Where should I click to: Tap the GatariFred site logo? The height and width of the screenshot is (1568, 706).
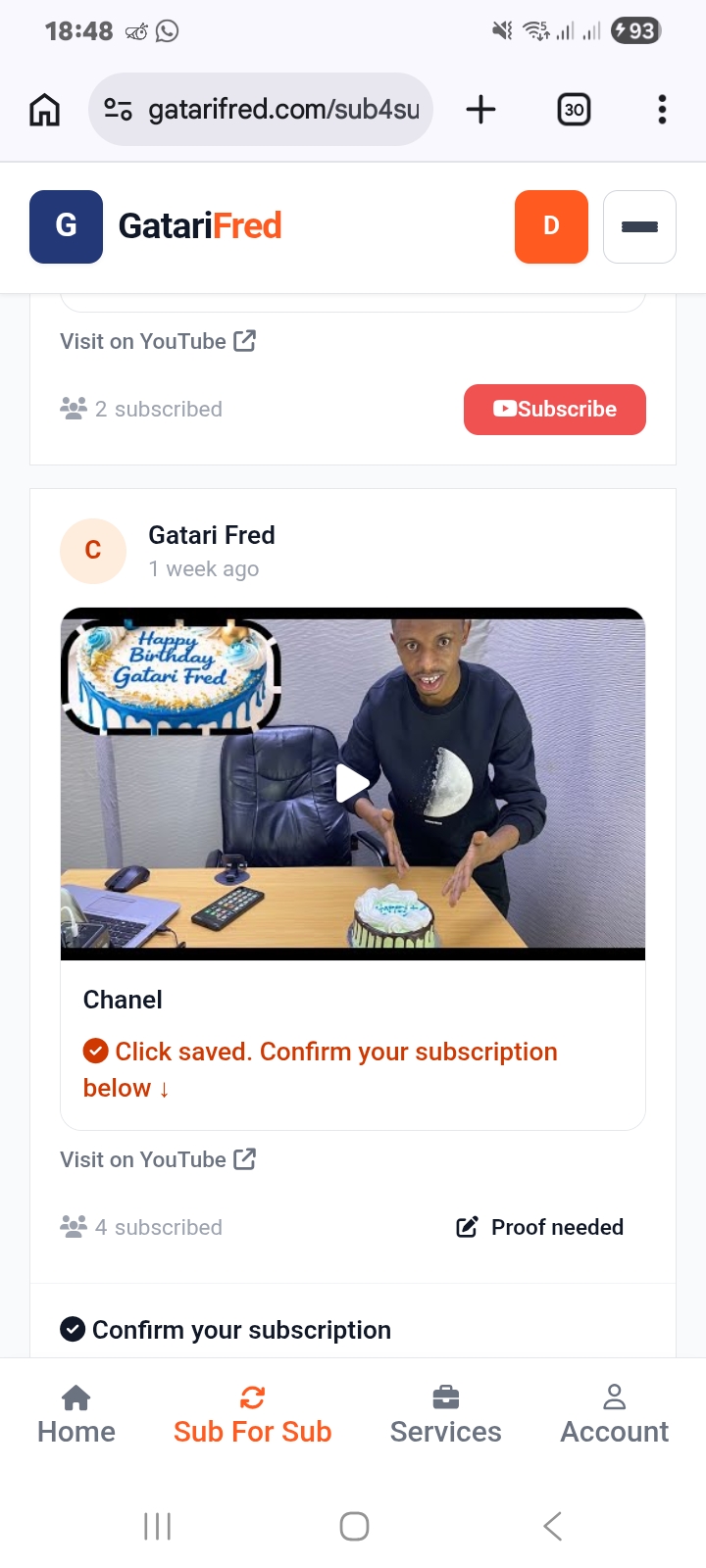point(157,226)
